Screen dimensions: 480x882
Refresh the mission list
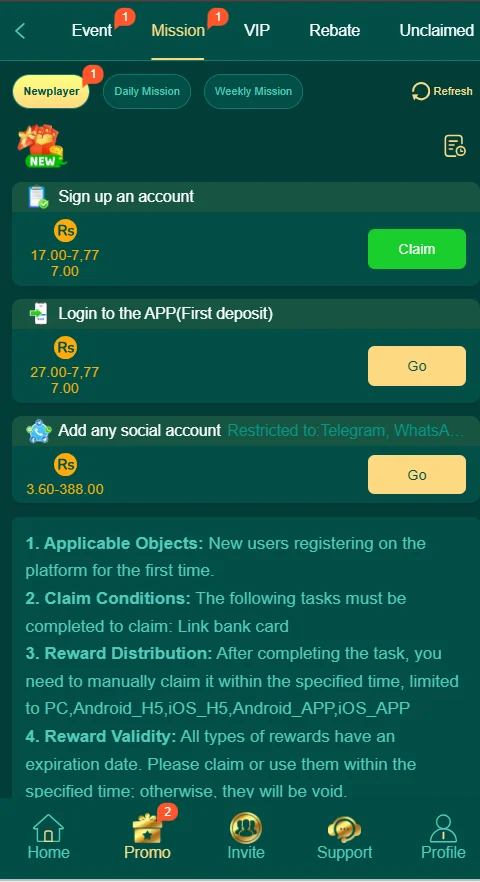[442, 91]
